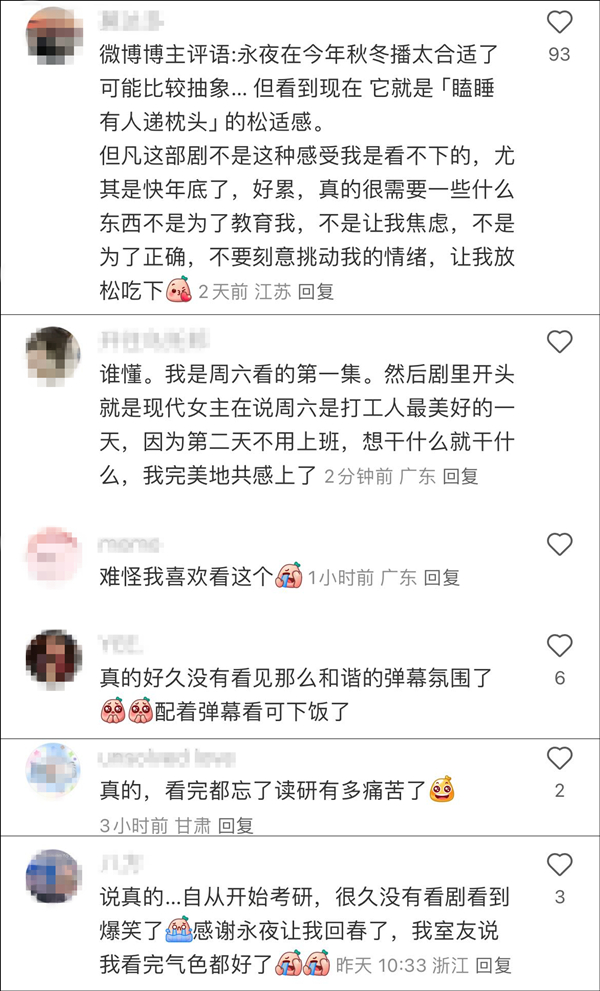The image size is (600, 991).
Task: Like the comment starting with 微博博主评语
Action: click(x=560, y=22)
